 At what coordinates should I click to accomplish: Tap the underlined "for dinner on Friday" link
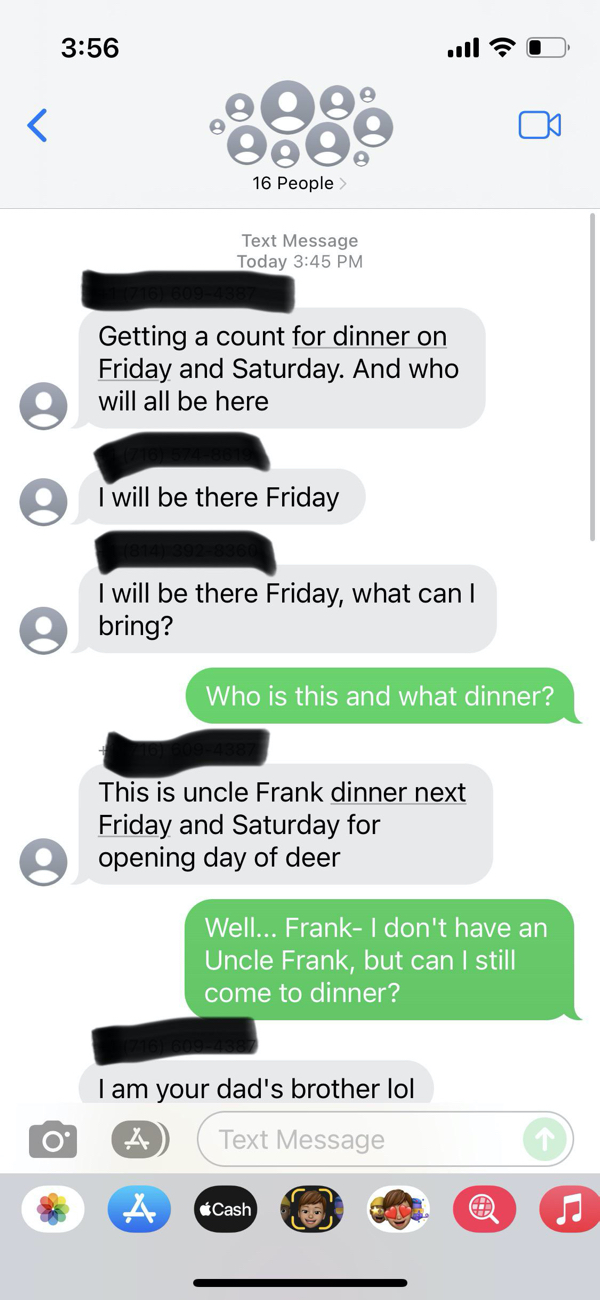368,337
